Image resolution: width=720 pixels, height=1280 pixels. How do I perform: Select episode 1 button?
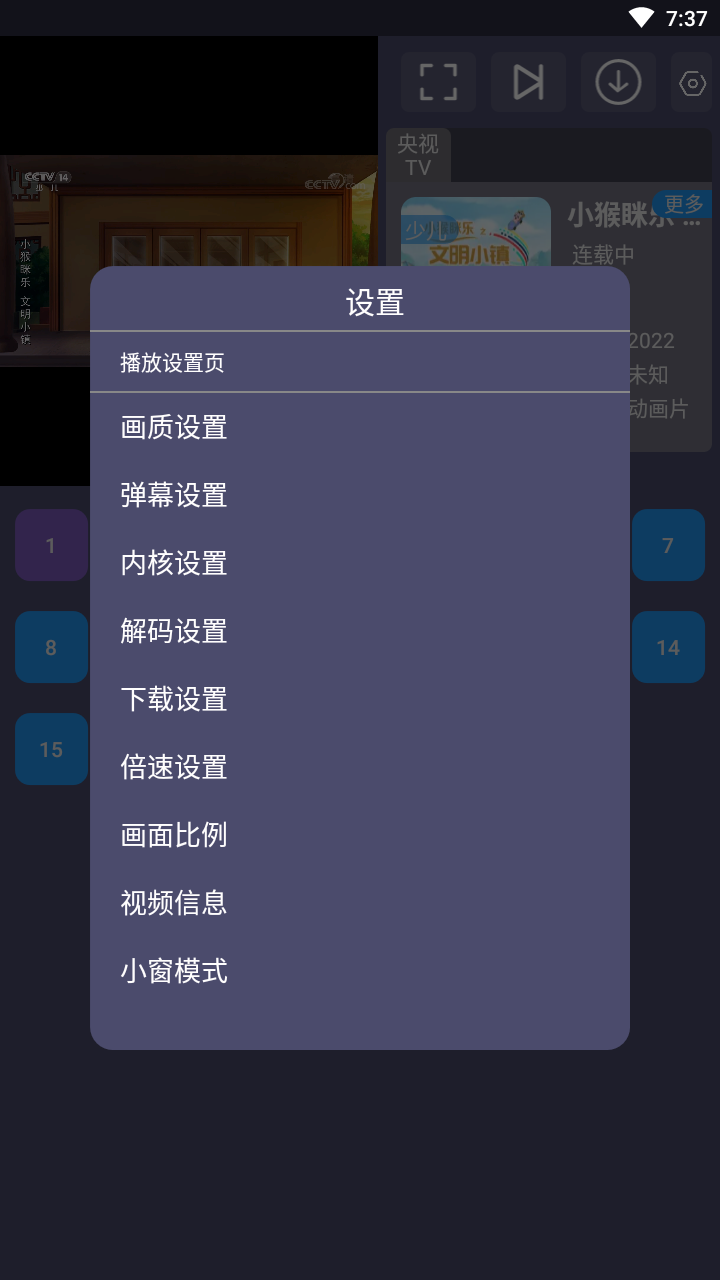tap(51, 545)
